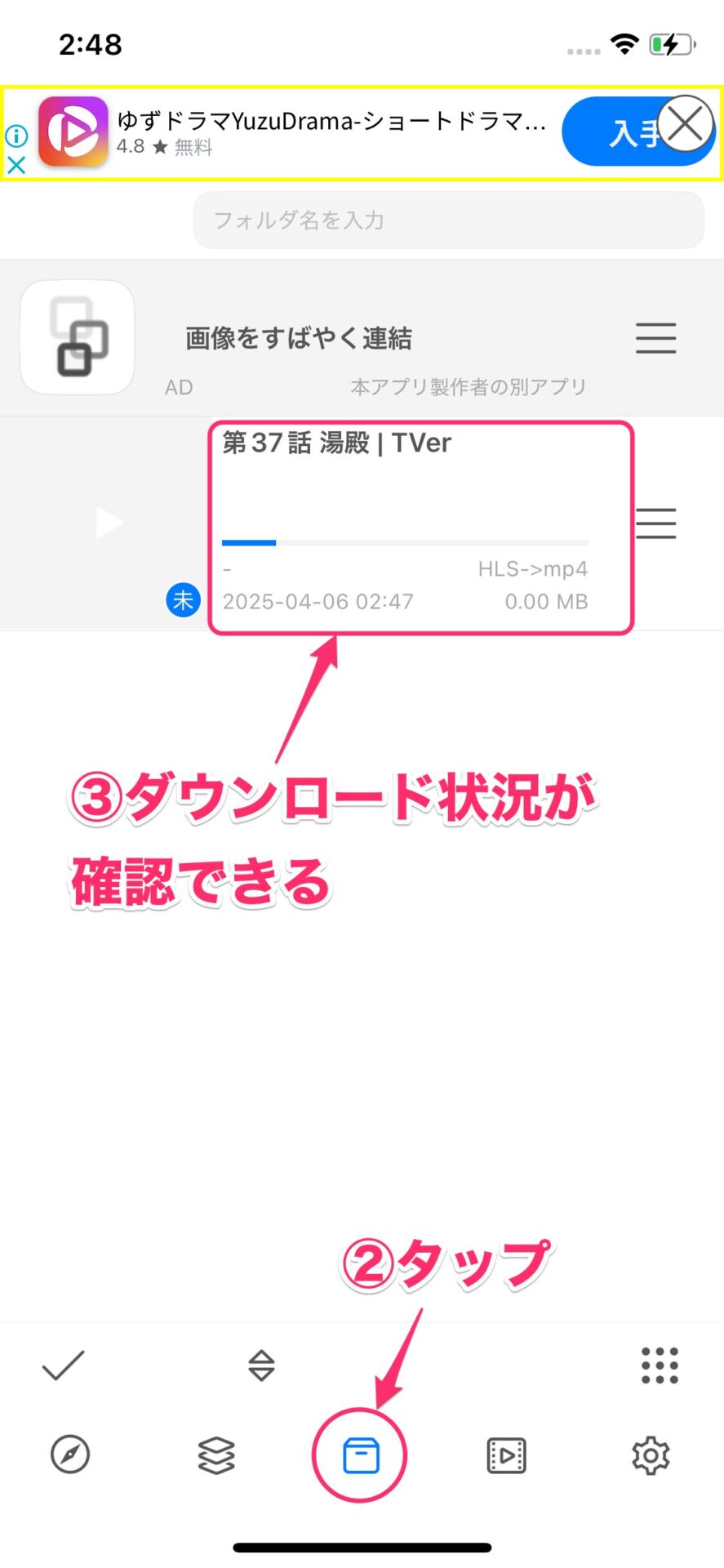This screenshot has height=1568, width=724.
Task: Tap the blue 未 unwatched badge
Action: pyautogui.click(x=183, y=599)
